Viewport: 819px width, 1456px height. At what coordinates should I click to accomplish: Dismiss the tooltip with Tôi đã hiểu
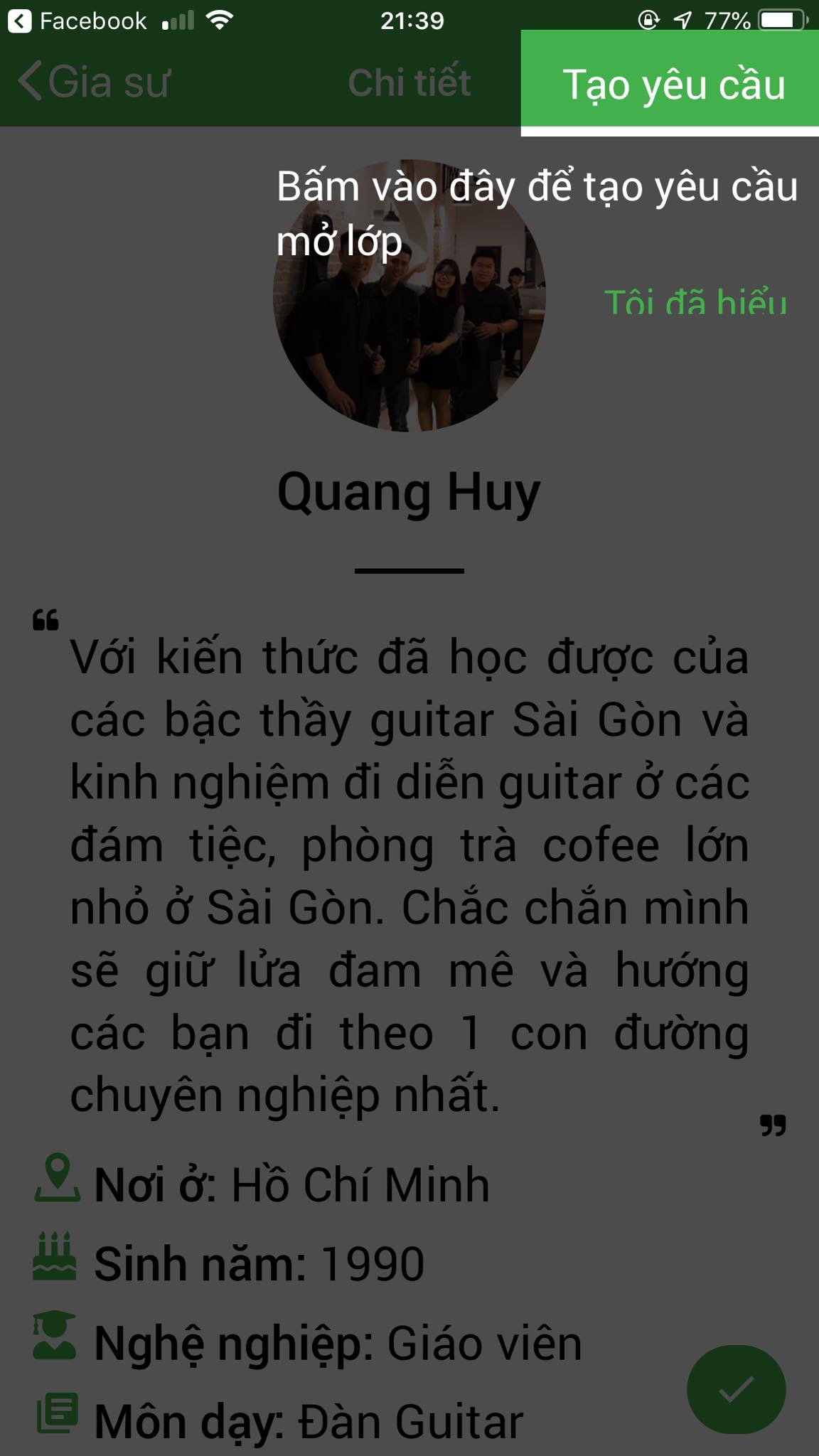(695, 301)
